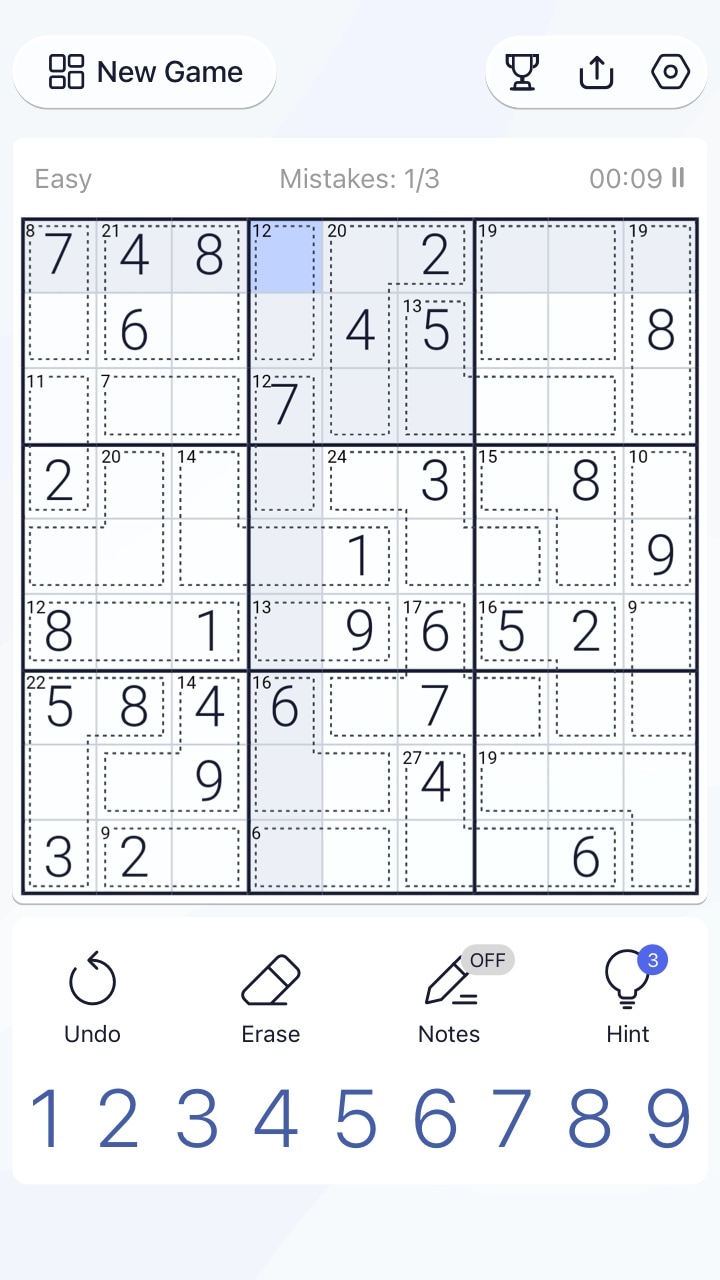Toggle Notes mode on
720x1280 pixels.
coord(450,996)
